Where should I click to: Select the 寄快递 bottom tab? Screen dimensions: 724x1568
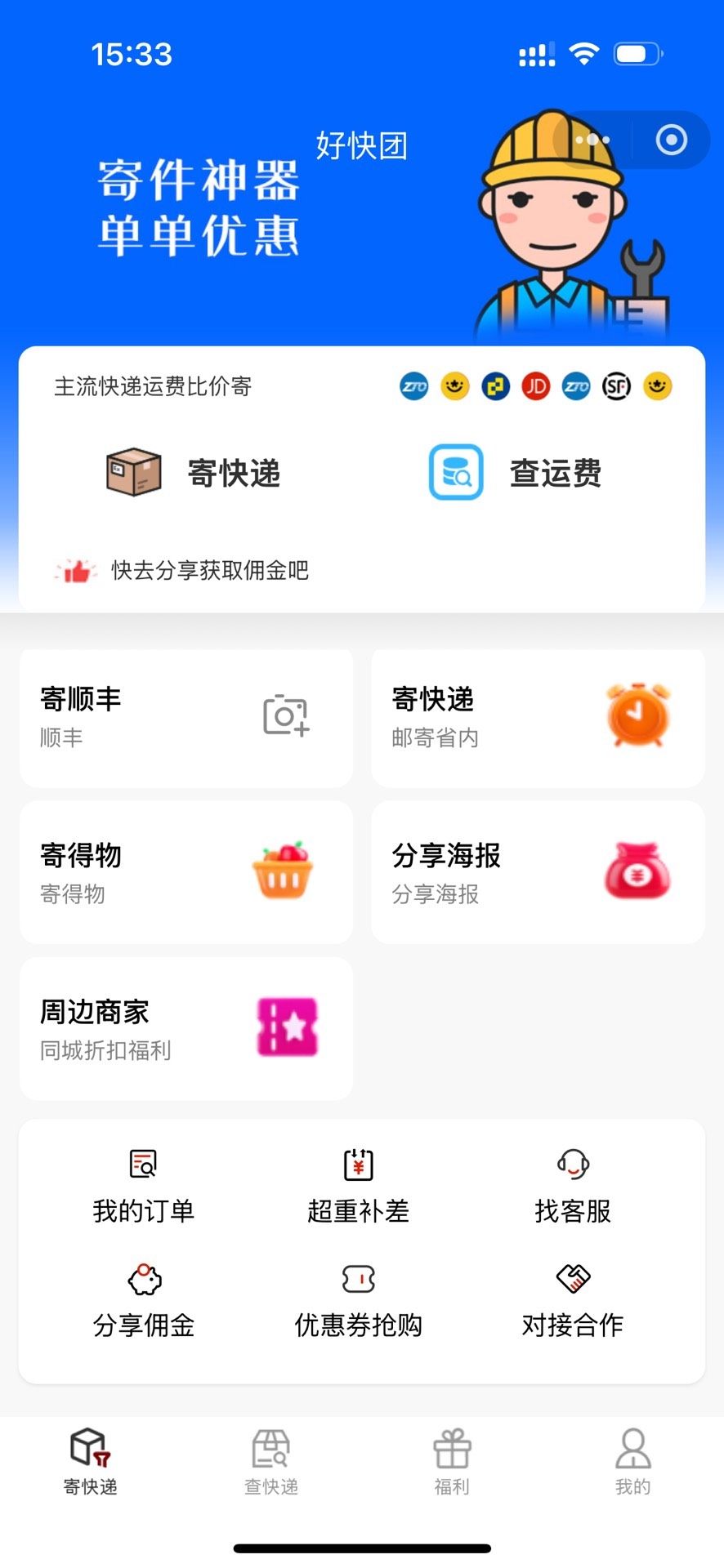(x=90, y=1463)
